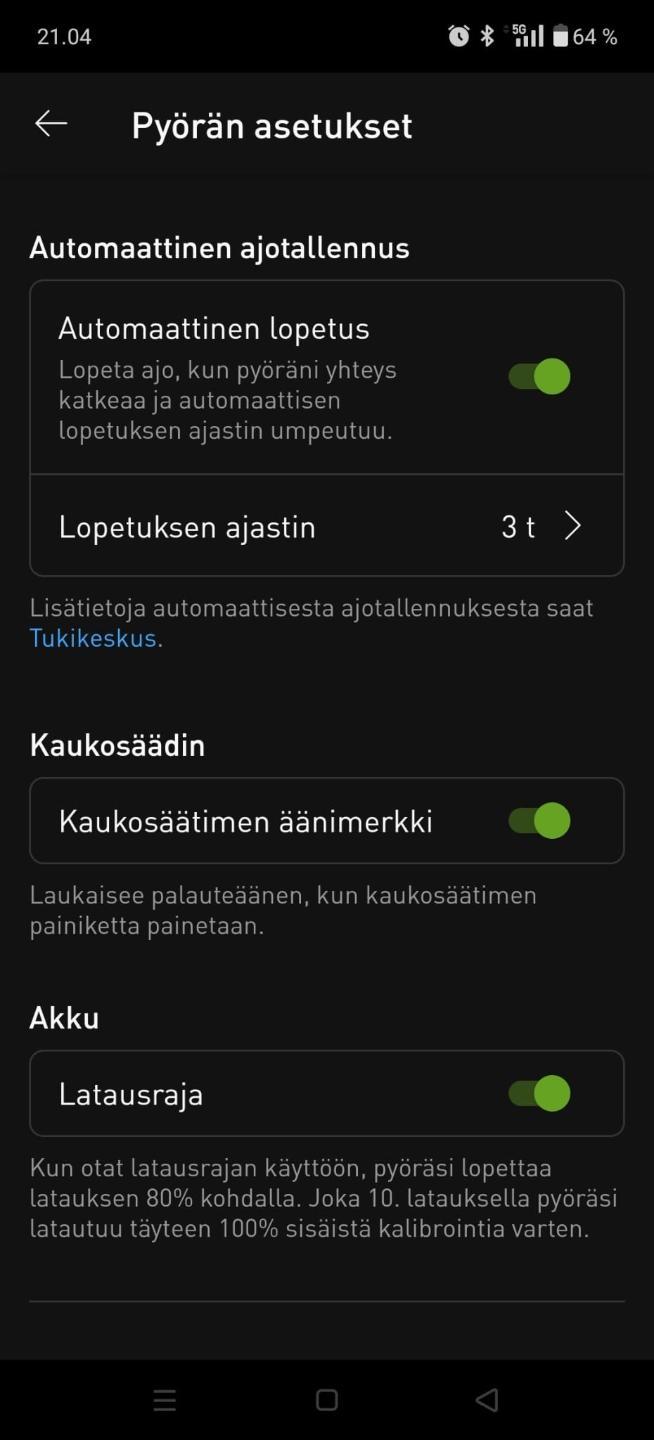Toggle the Latausraja charge limit switch
The width and height of the screenshot is (654, 1440).
point(539,1093)
